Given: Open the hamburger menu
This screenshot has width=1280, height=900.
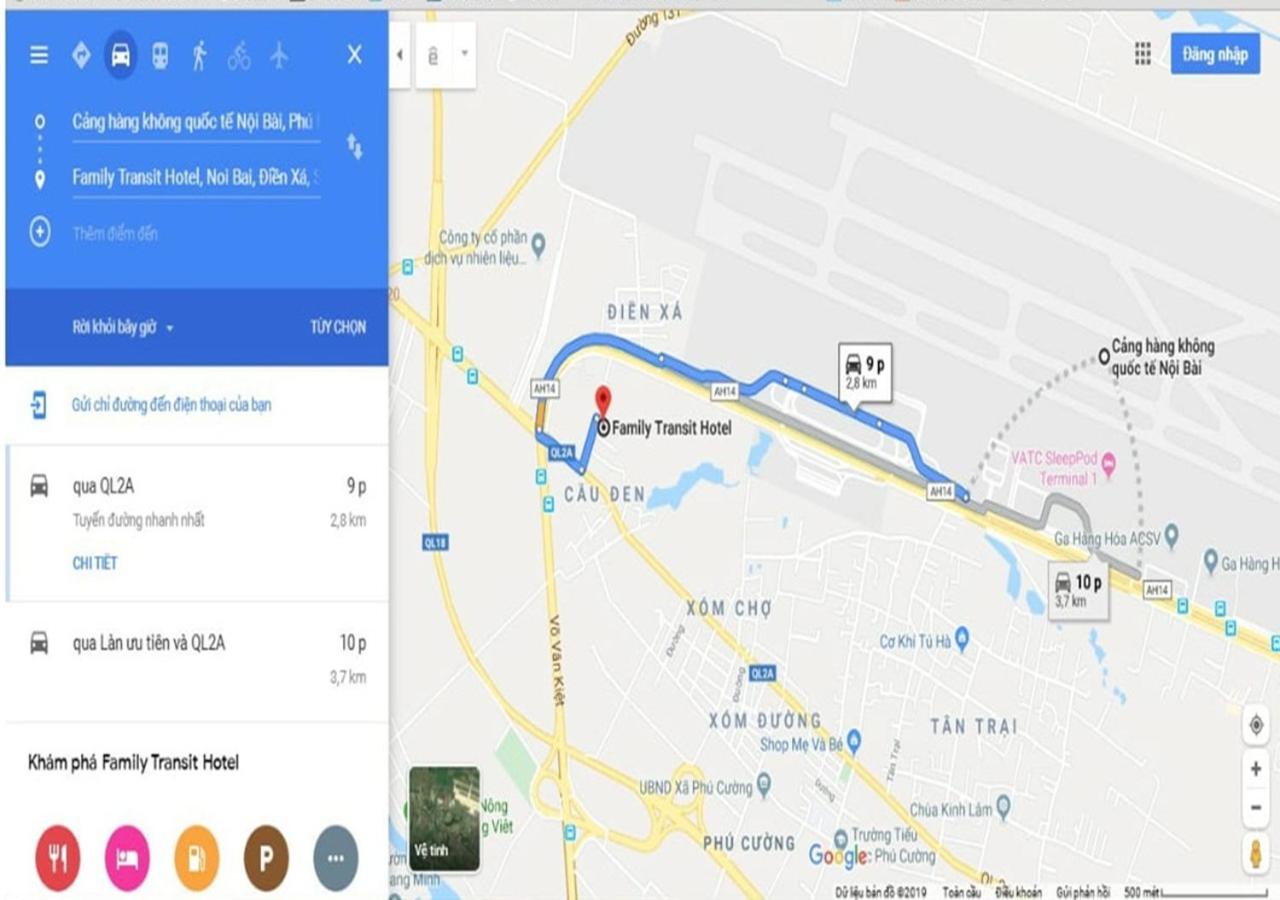Looking at the screenshot, I should point(39,55).
